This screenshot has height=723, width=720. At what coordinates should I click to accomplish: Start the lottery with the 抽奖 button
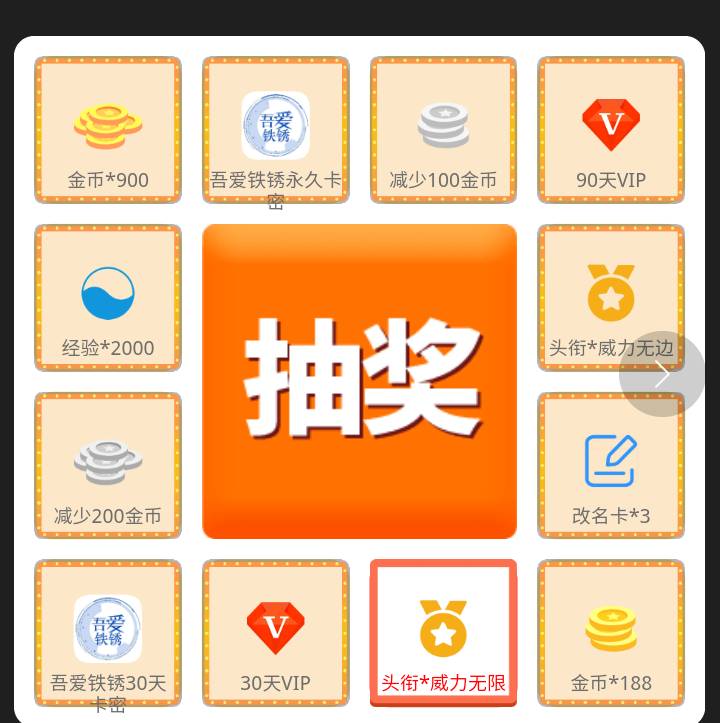[x=359, y=381]
